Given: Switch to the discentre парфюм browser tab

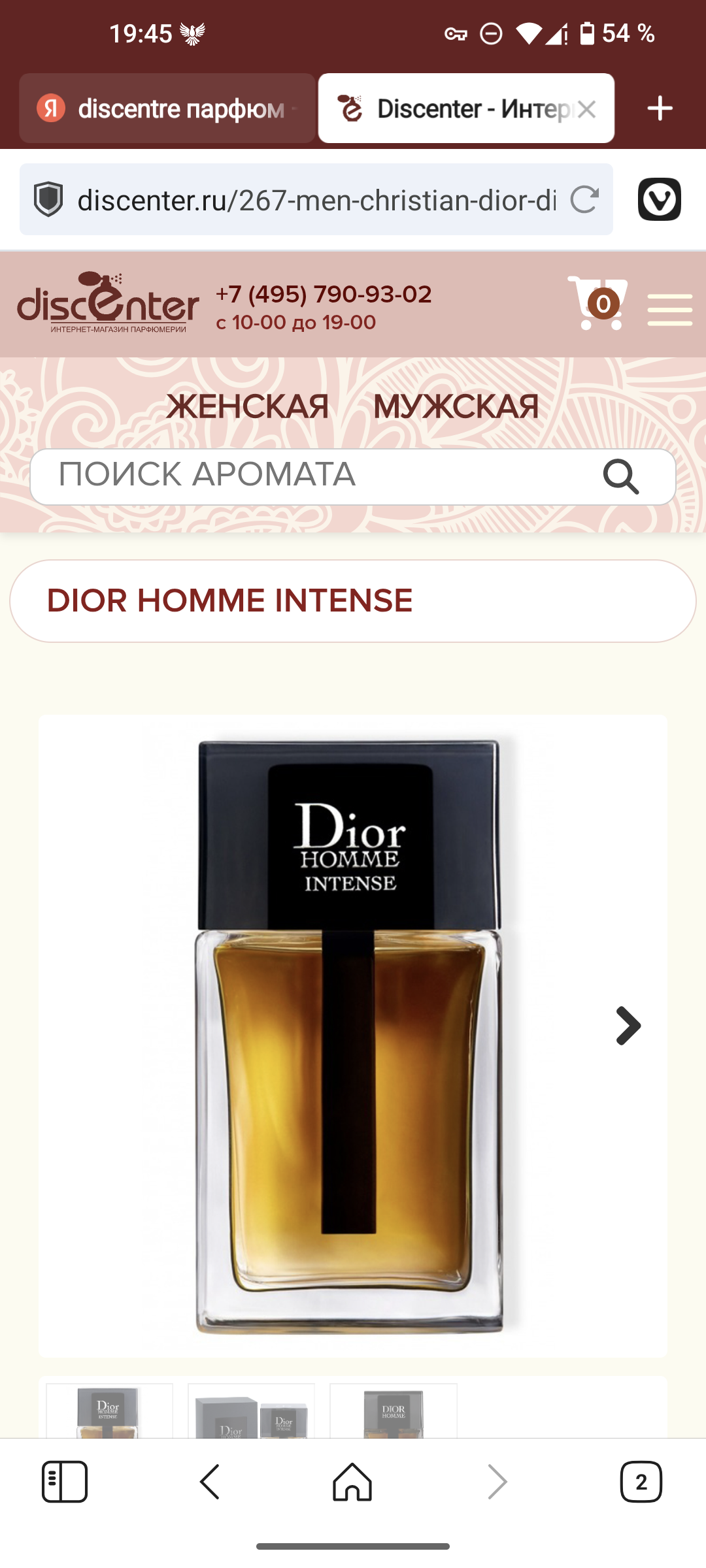Looking at the screenshot, I should click(167, 108).
